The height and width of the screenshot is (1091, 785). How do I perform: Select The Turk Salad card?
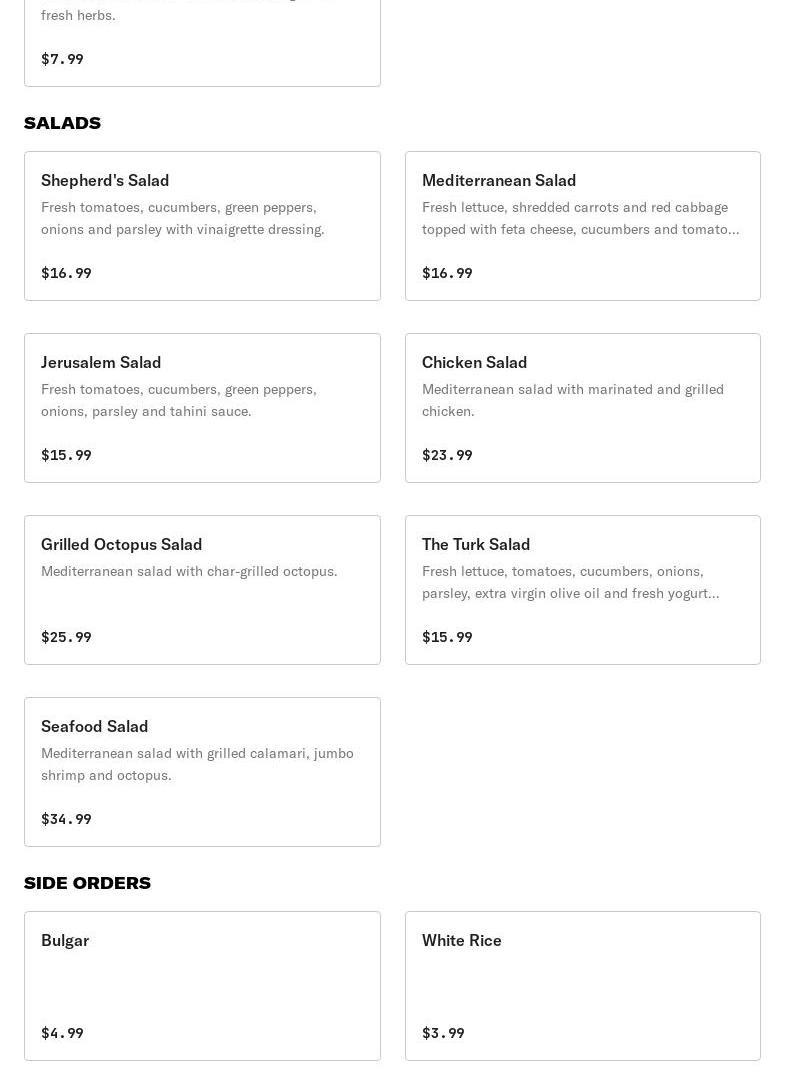point(582,590)
